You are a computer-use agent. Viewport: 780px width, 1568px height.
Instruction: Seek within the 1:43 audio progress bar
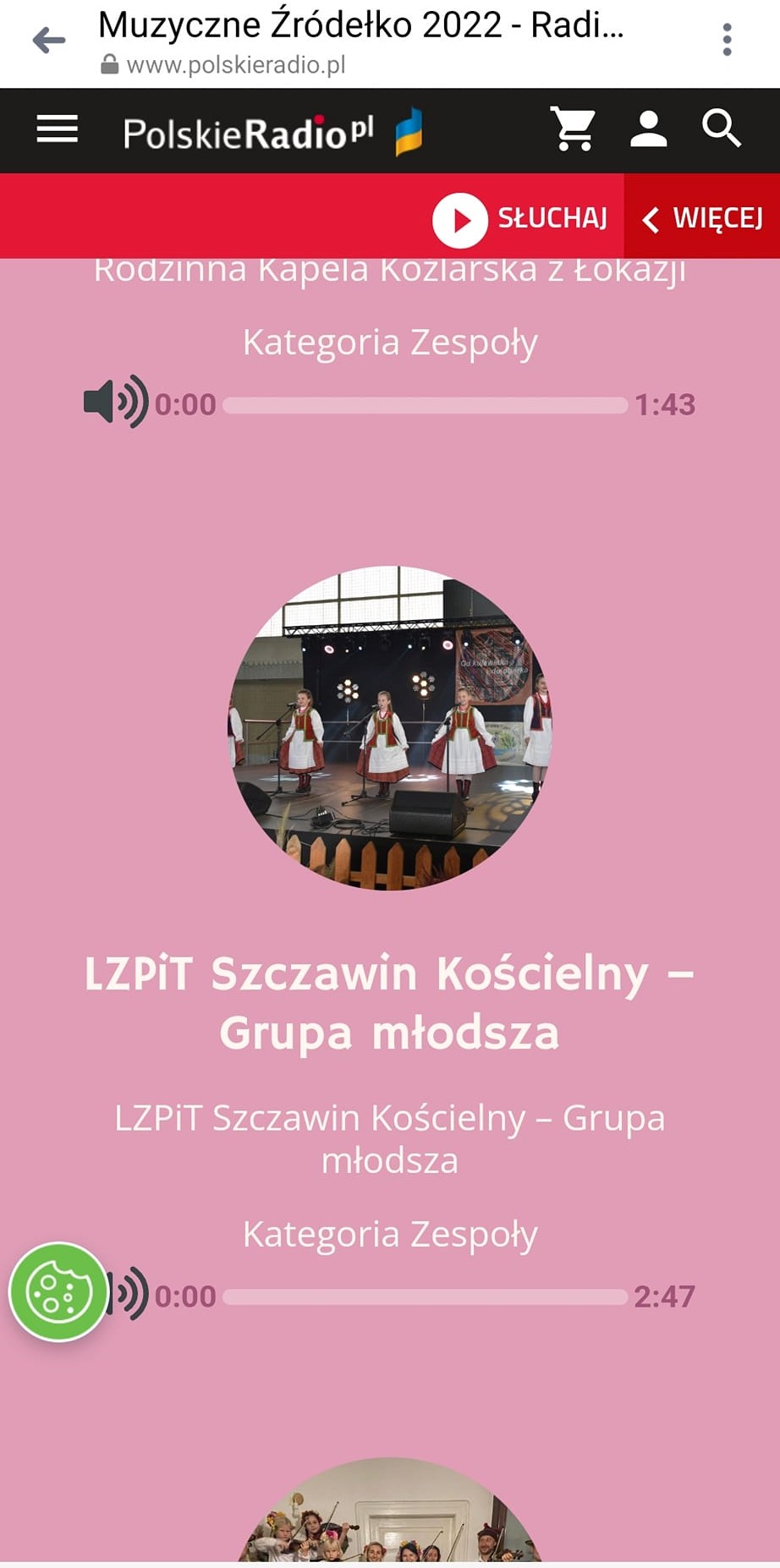[426, 405]
